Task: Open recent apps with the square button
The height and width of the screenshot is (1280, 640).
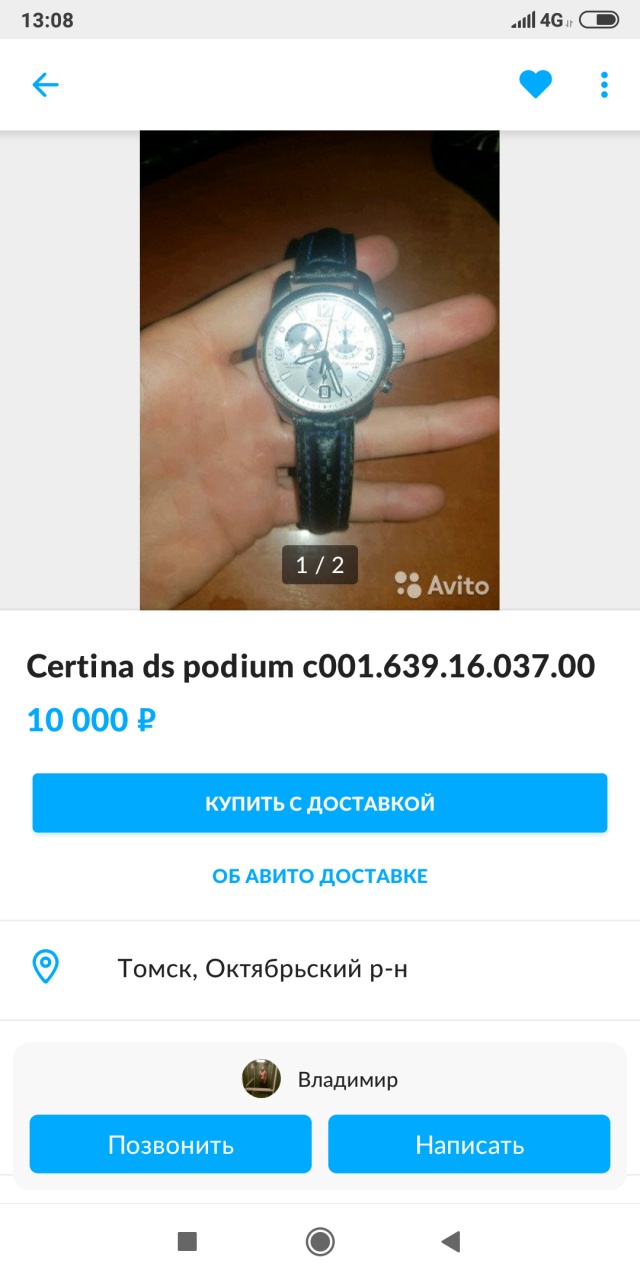Action: [187, 1242]
